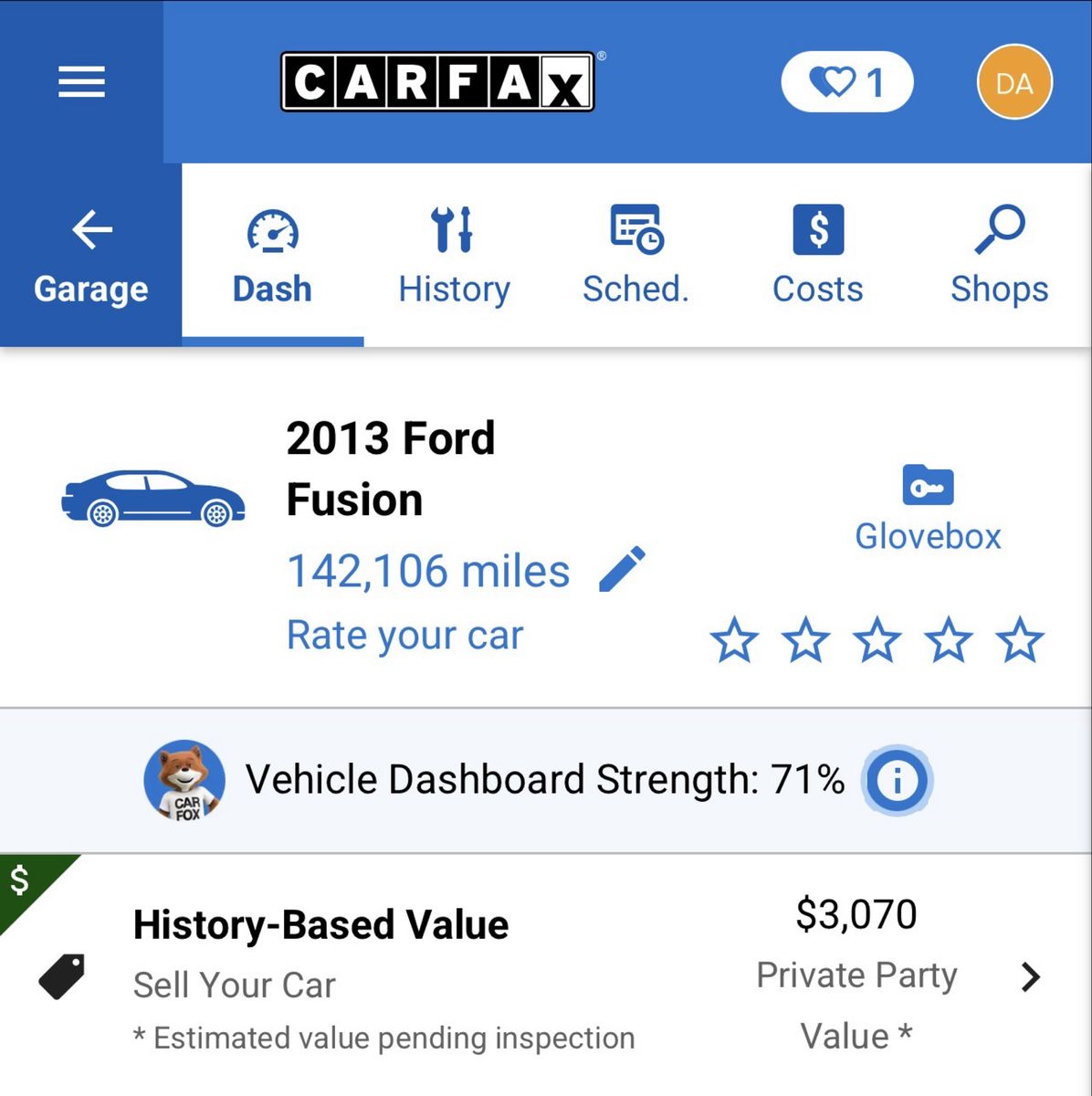This screenshot has height=1096, width=1092.
Task: Show Vehicle Dashboard Strength info
Action: [897, 781]
